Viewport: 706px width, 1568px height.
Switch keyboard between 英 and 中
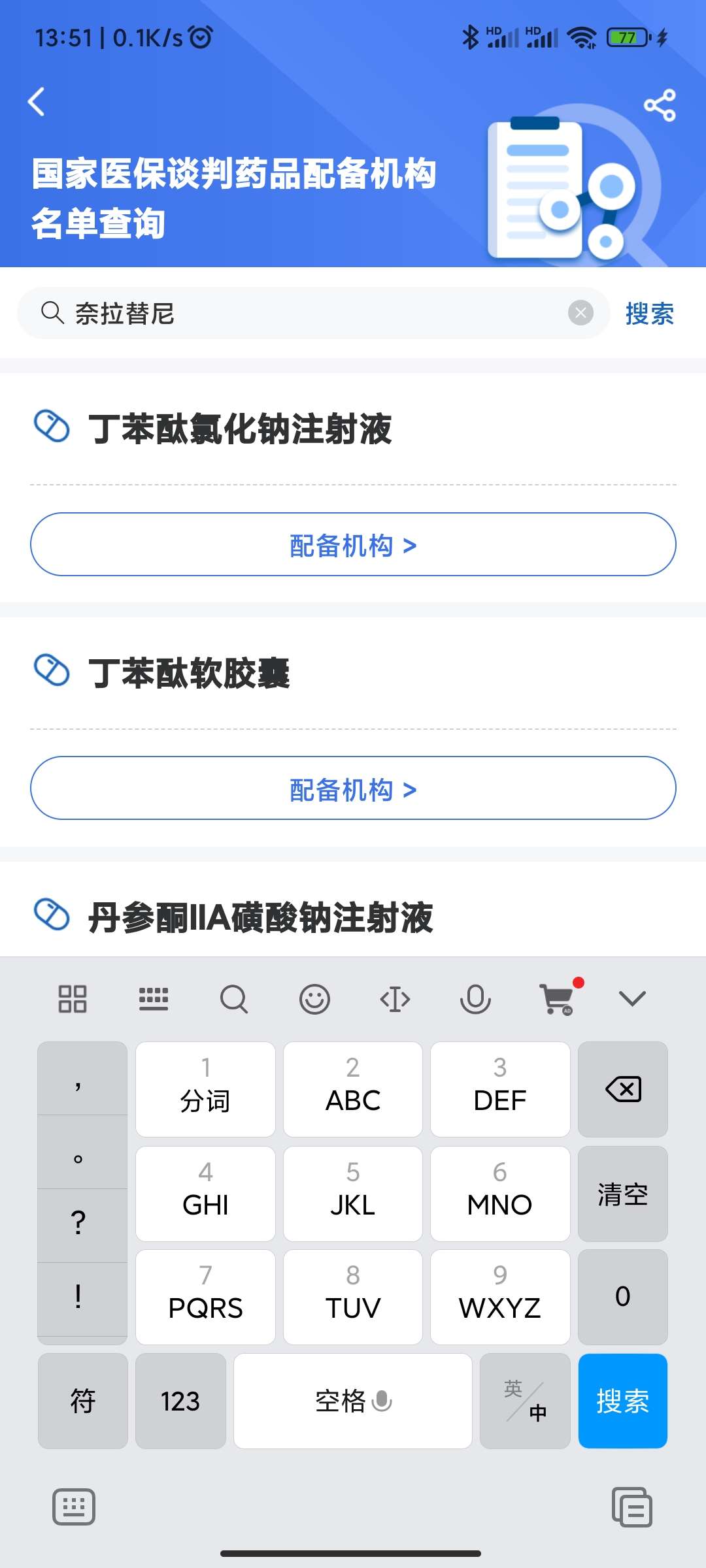coord(525,1401)
